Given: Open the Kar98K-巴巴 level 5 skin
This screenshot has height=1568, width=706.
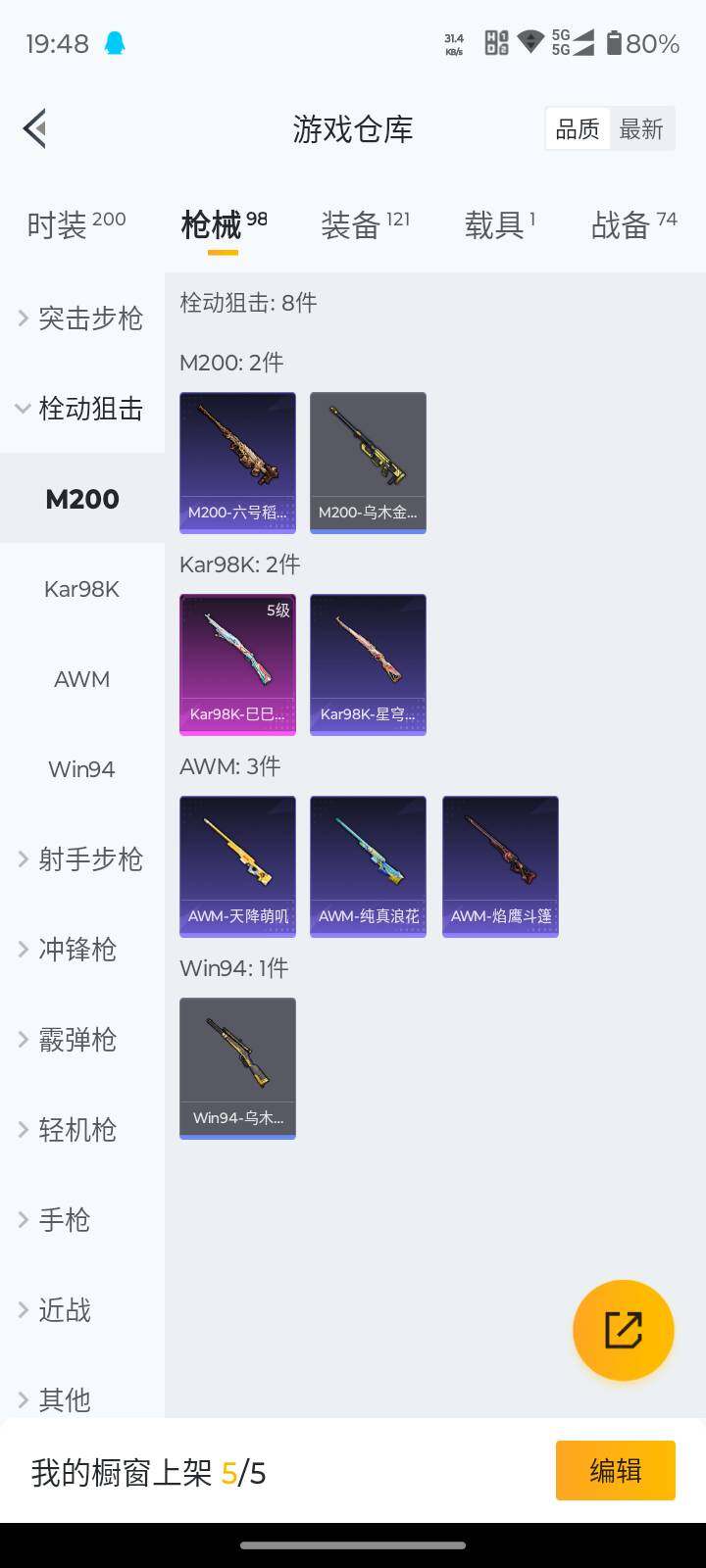Looking at the screenshot, I should 237,664.
